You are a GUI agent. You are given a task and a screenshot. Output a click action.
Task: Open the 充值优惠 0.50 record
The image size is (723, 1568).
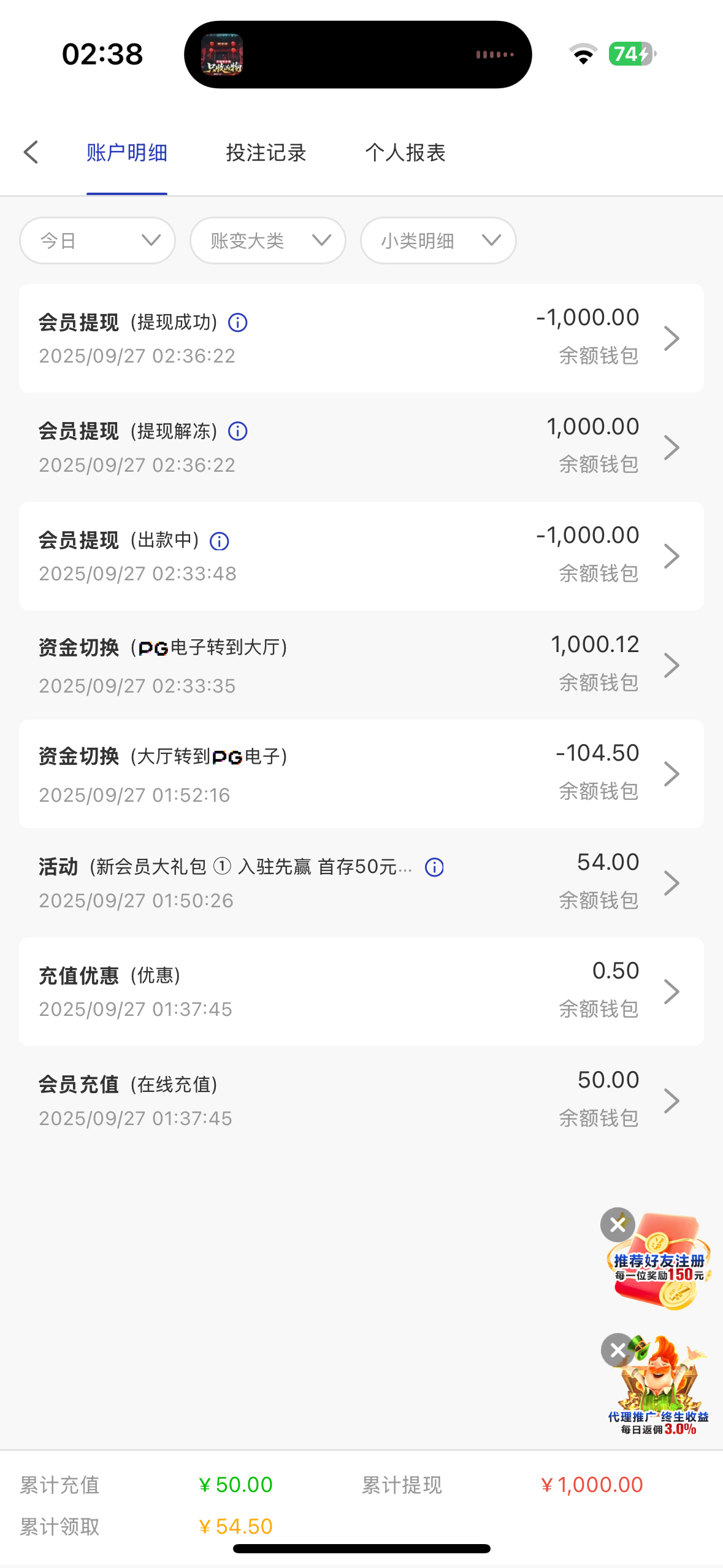pos(361,991)
